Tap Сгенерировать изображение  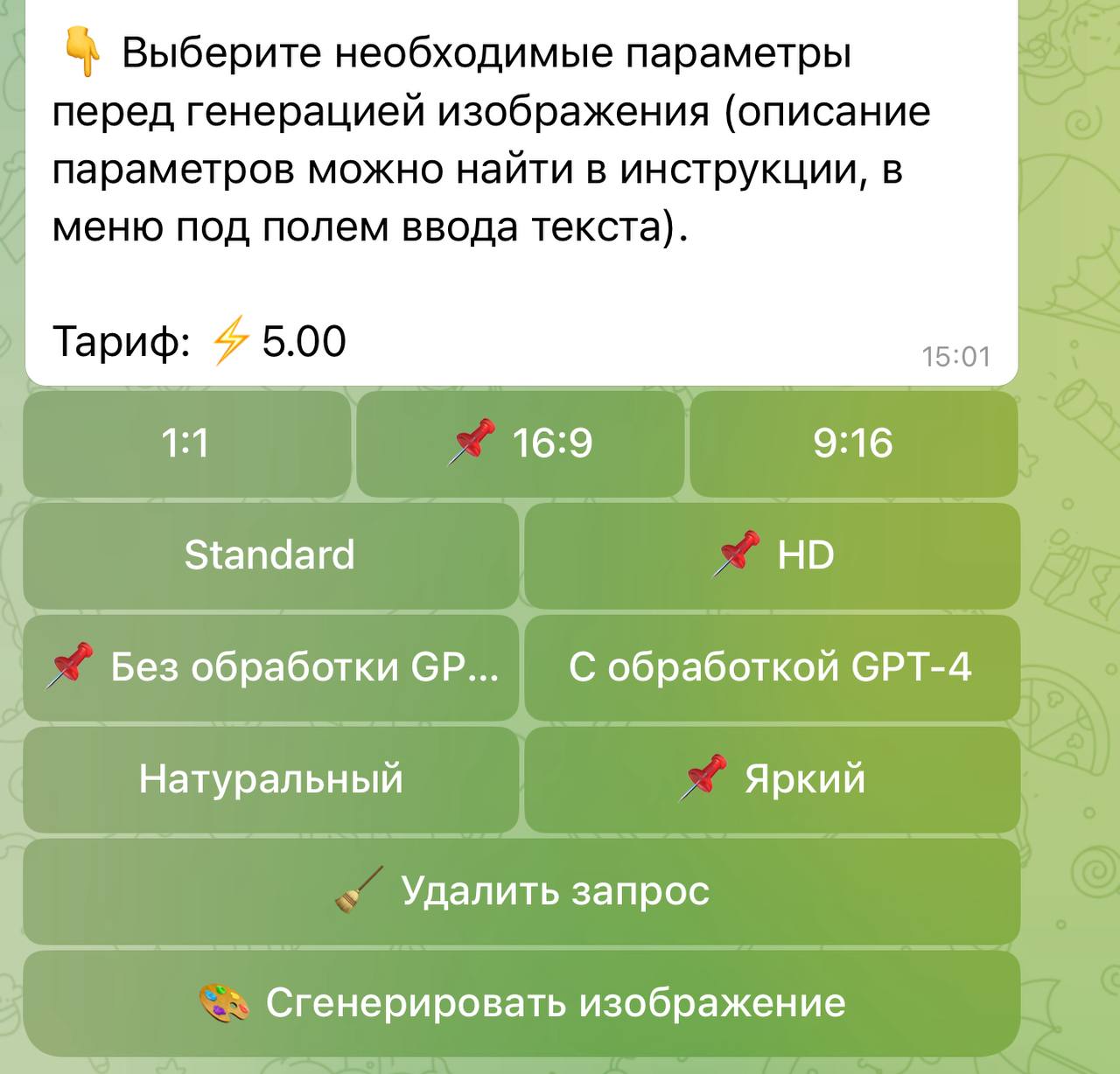click(x=521, y=1003)
